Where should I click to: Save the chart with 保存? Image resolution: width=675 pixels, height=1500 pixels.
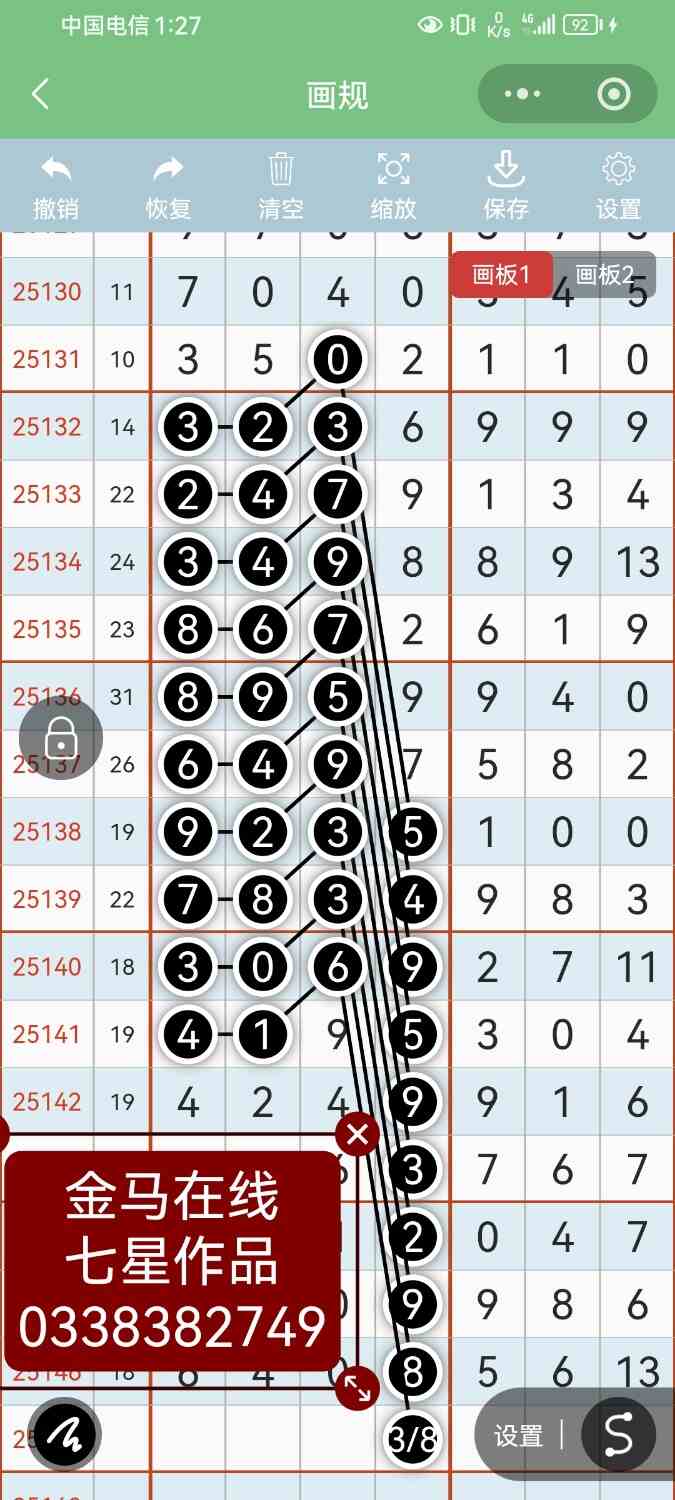point(506,187)
